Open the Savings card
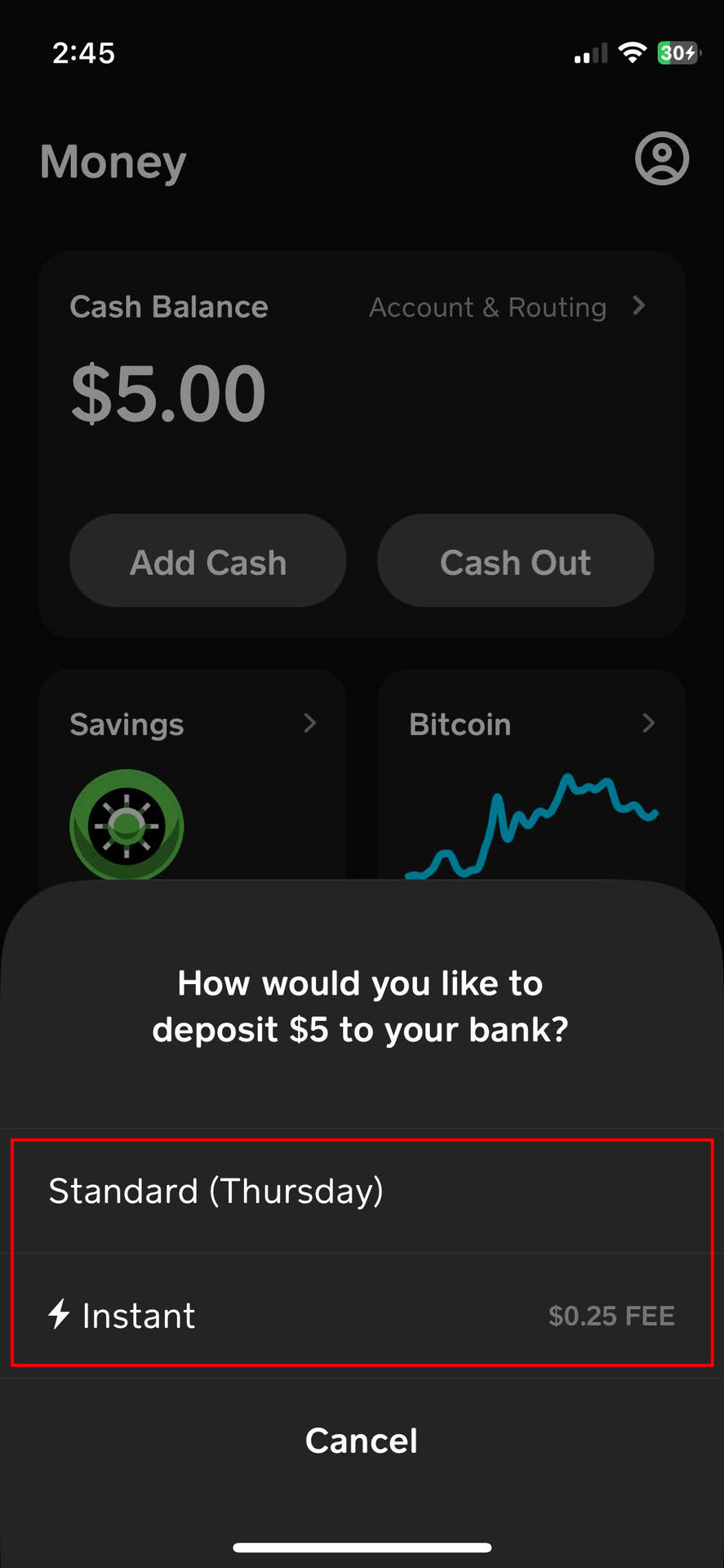 (x=193, y=768)
